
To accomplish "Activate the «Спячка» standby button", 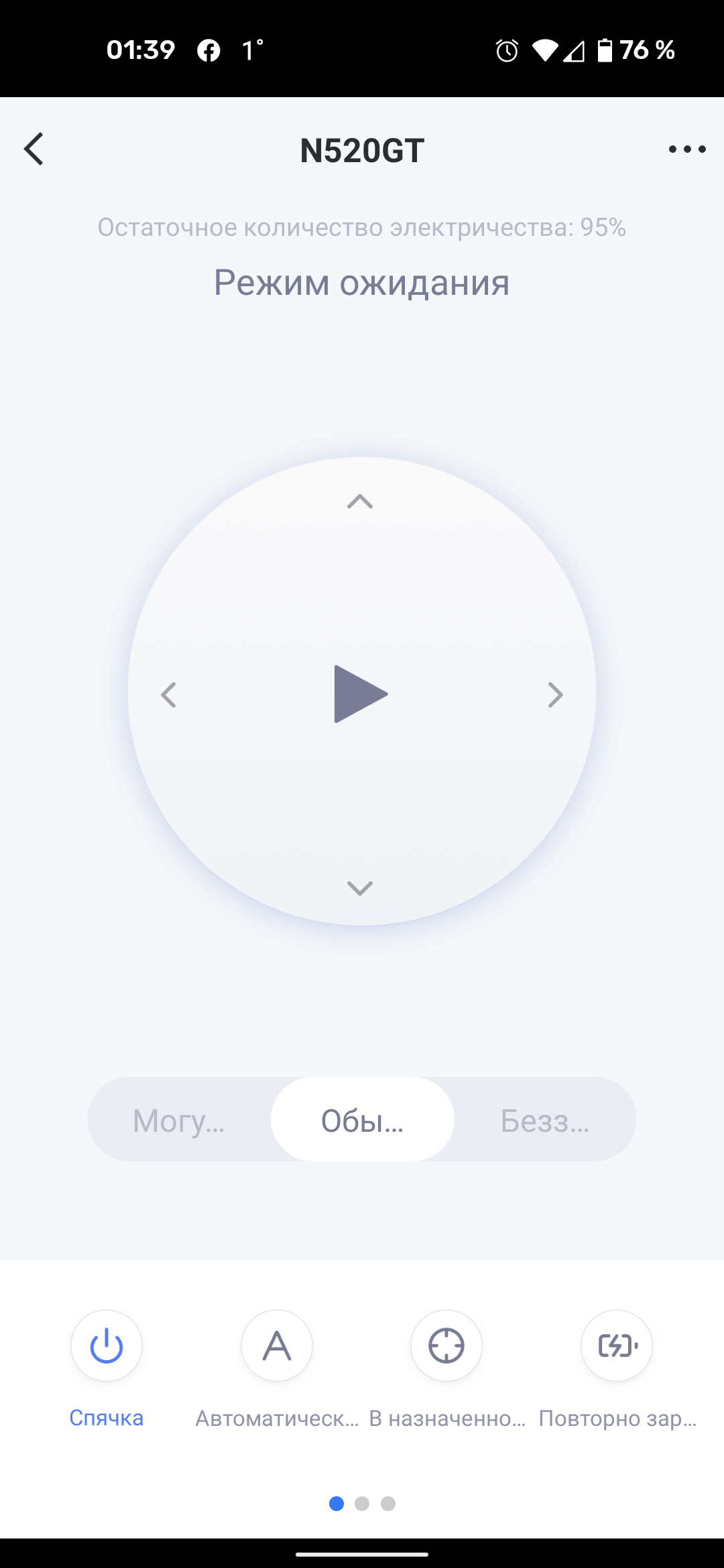I will tap(107, 1346).
